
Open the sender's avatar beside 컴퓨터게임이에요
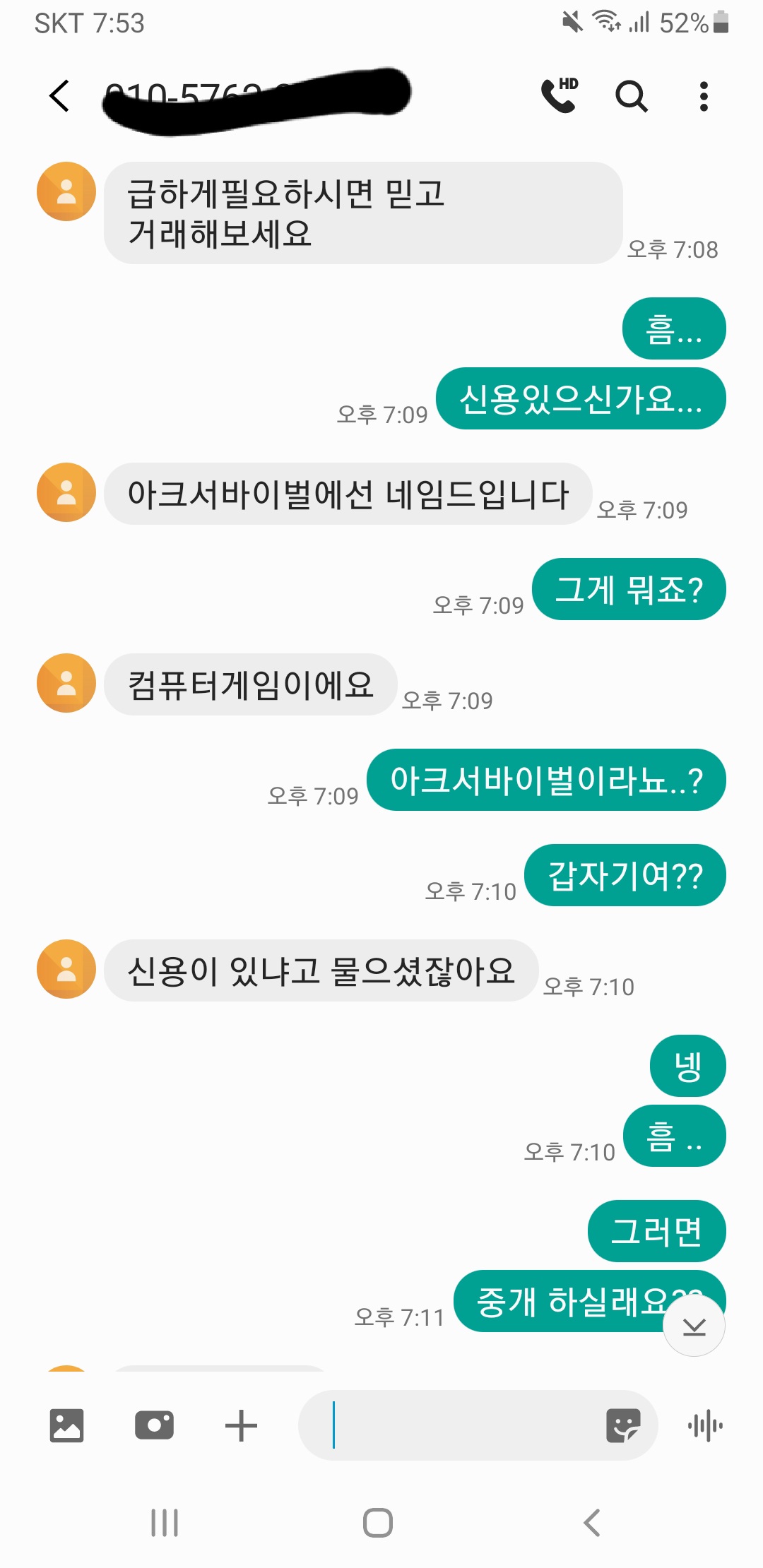tap(66, 683)
